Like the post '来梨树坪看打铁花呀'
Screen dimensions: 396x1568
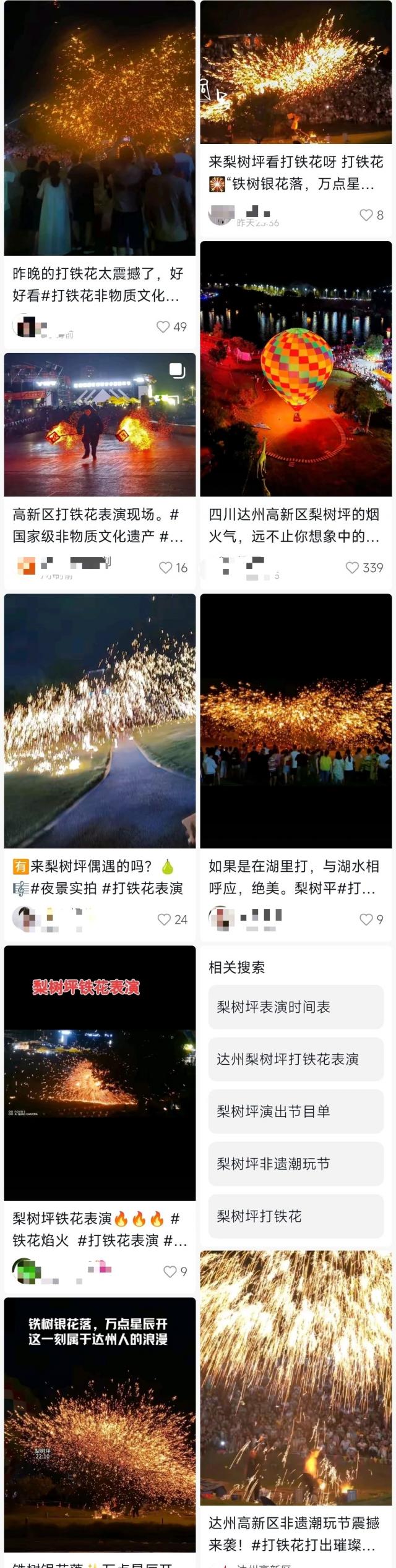(x=366, y=215)
